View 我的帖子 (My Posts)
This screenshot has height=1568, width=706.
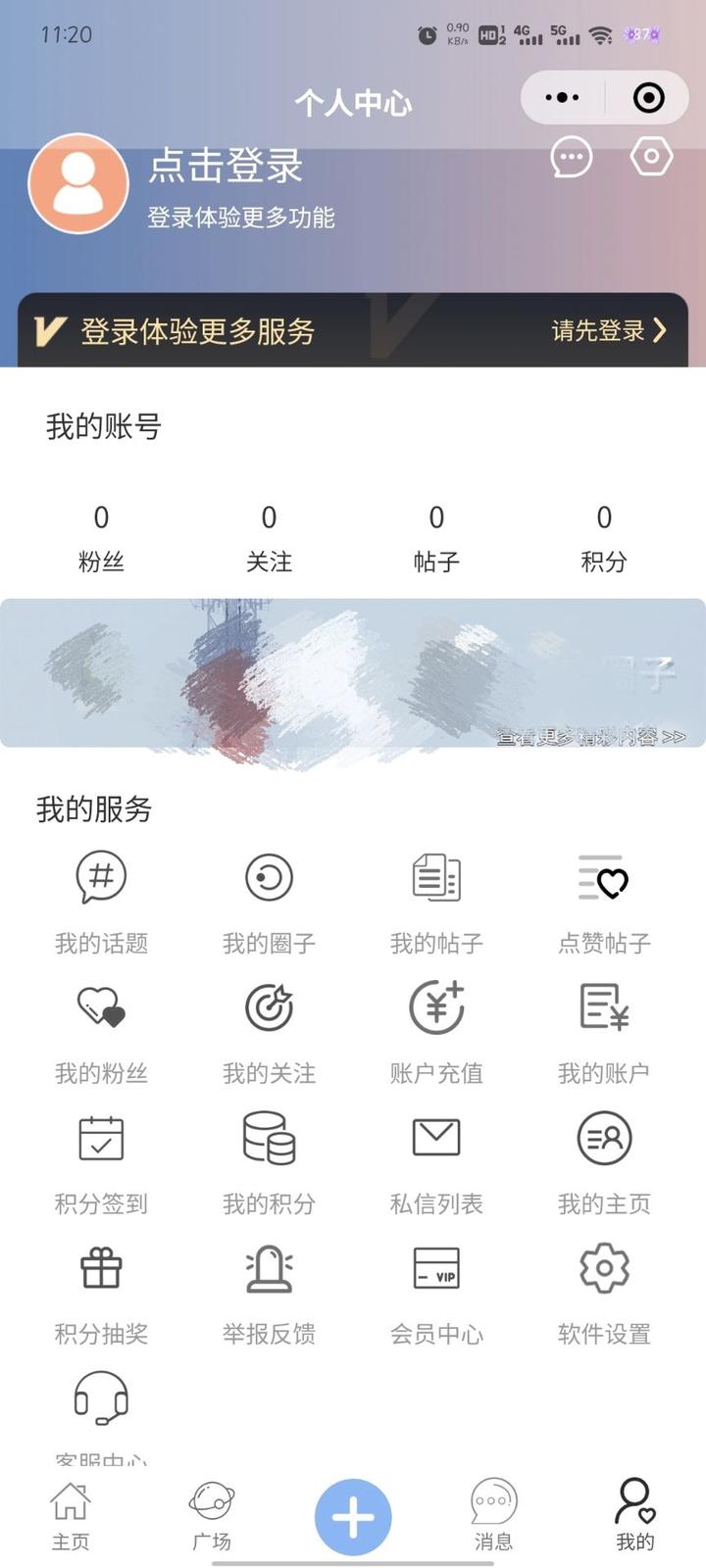click(x=435, y=902)
